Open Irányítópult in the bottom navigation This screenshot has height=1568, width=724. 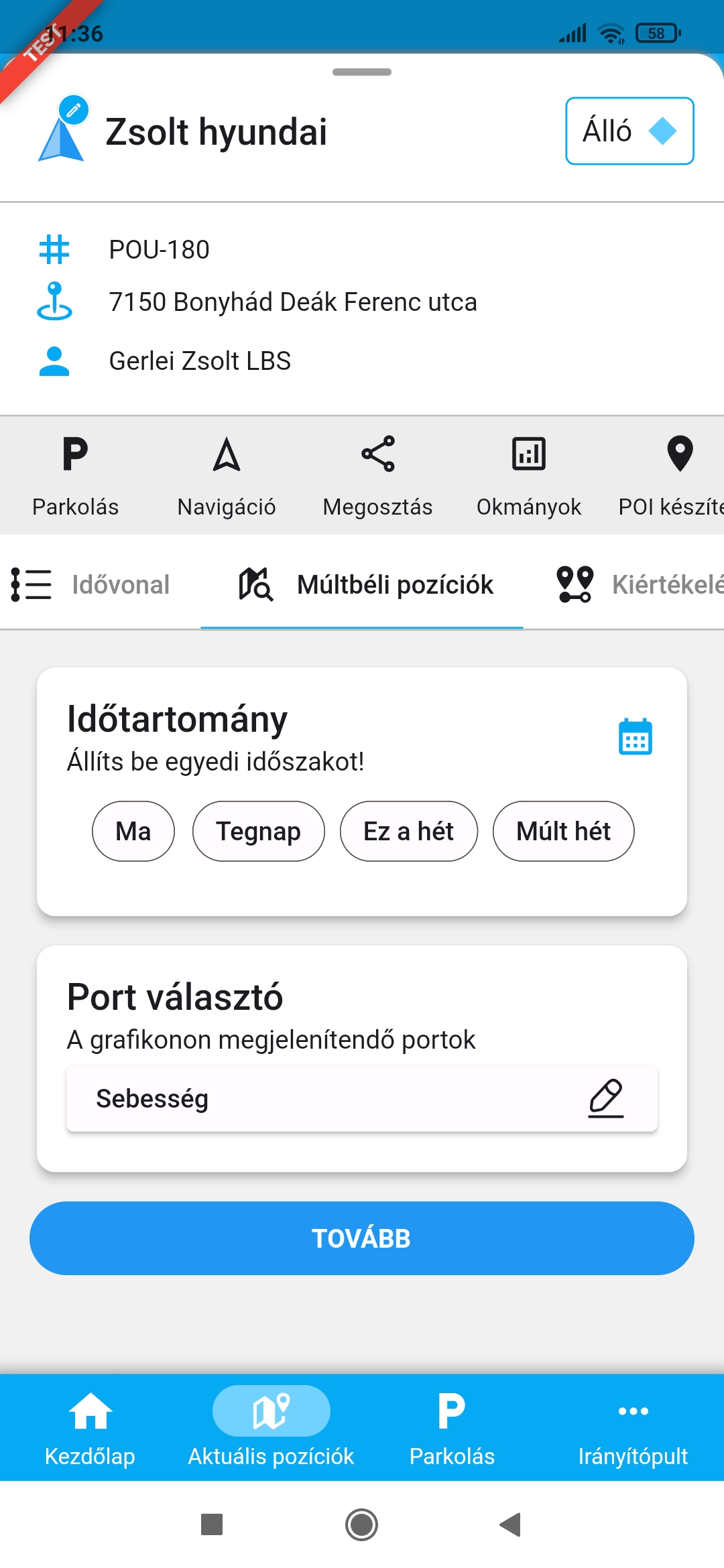(633, 1427)
